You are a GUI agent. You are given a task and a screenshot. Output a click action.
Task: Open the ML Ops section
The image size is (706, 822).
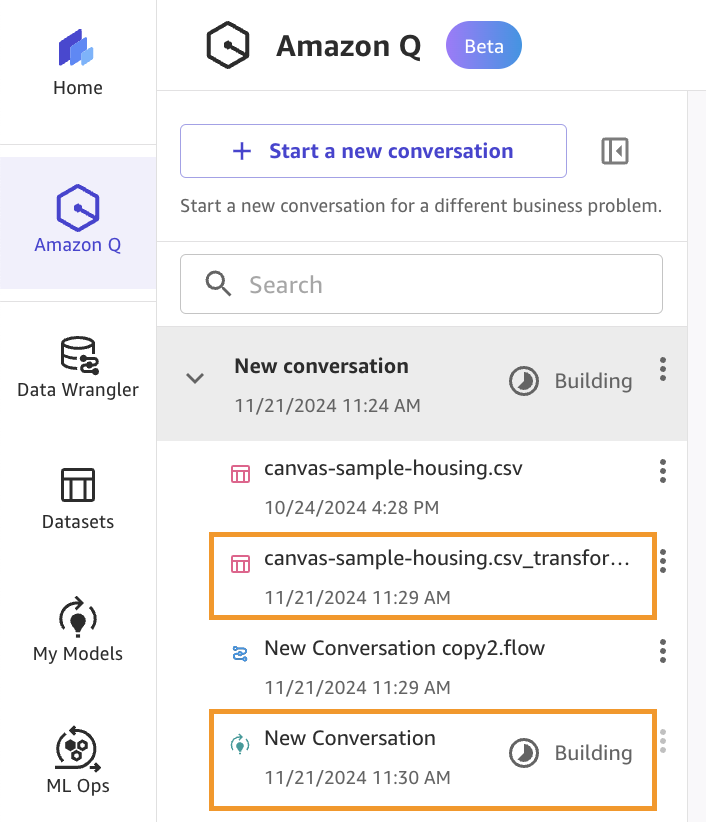78,763
